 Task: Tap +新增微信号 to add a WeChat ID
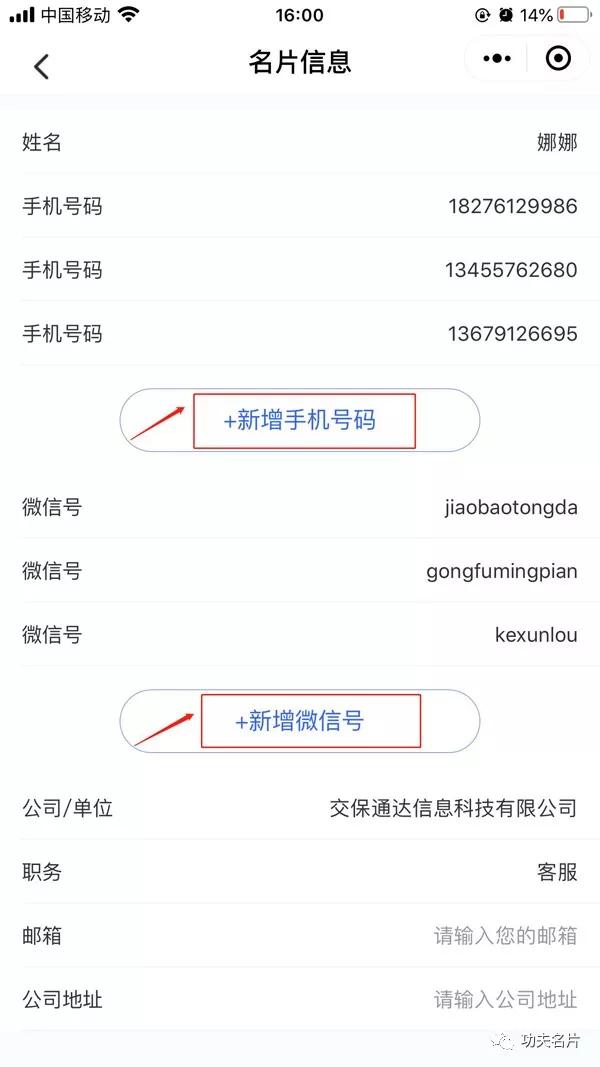click(300, 721)
